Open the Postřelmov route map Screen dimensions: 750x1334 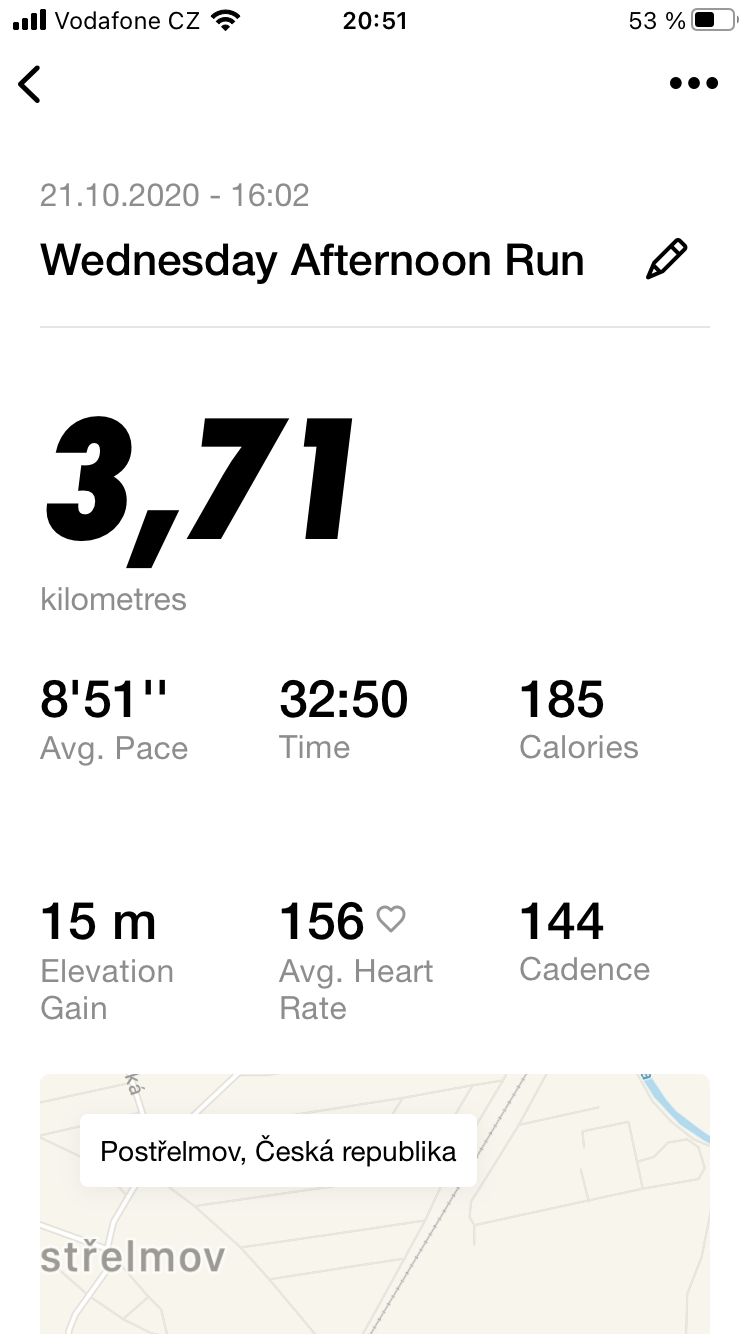(375, 1204)
